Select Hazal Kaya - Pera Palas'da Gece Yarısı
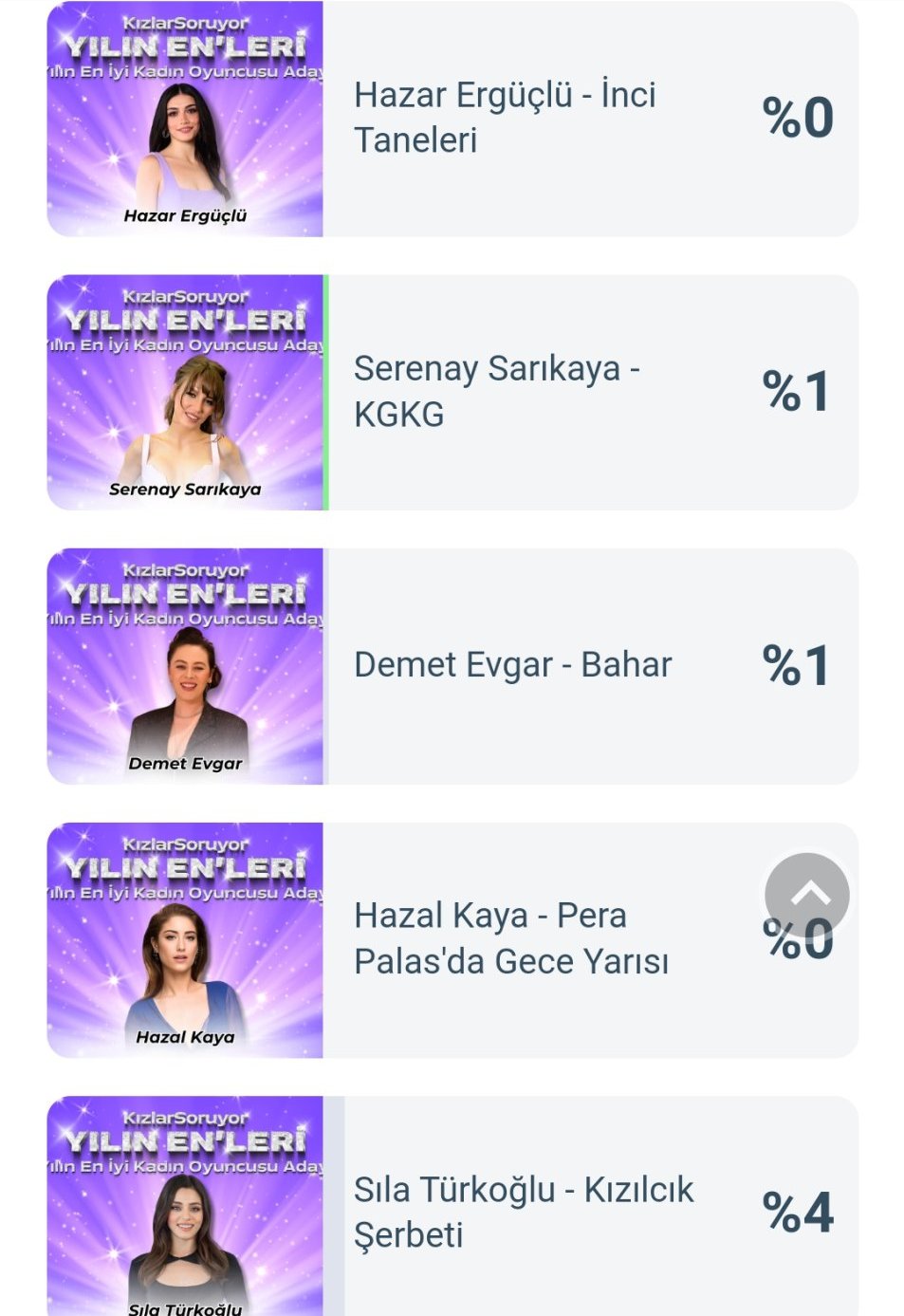The height and width of the screenshot is (1316, 904). [510, 939]
